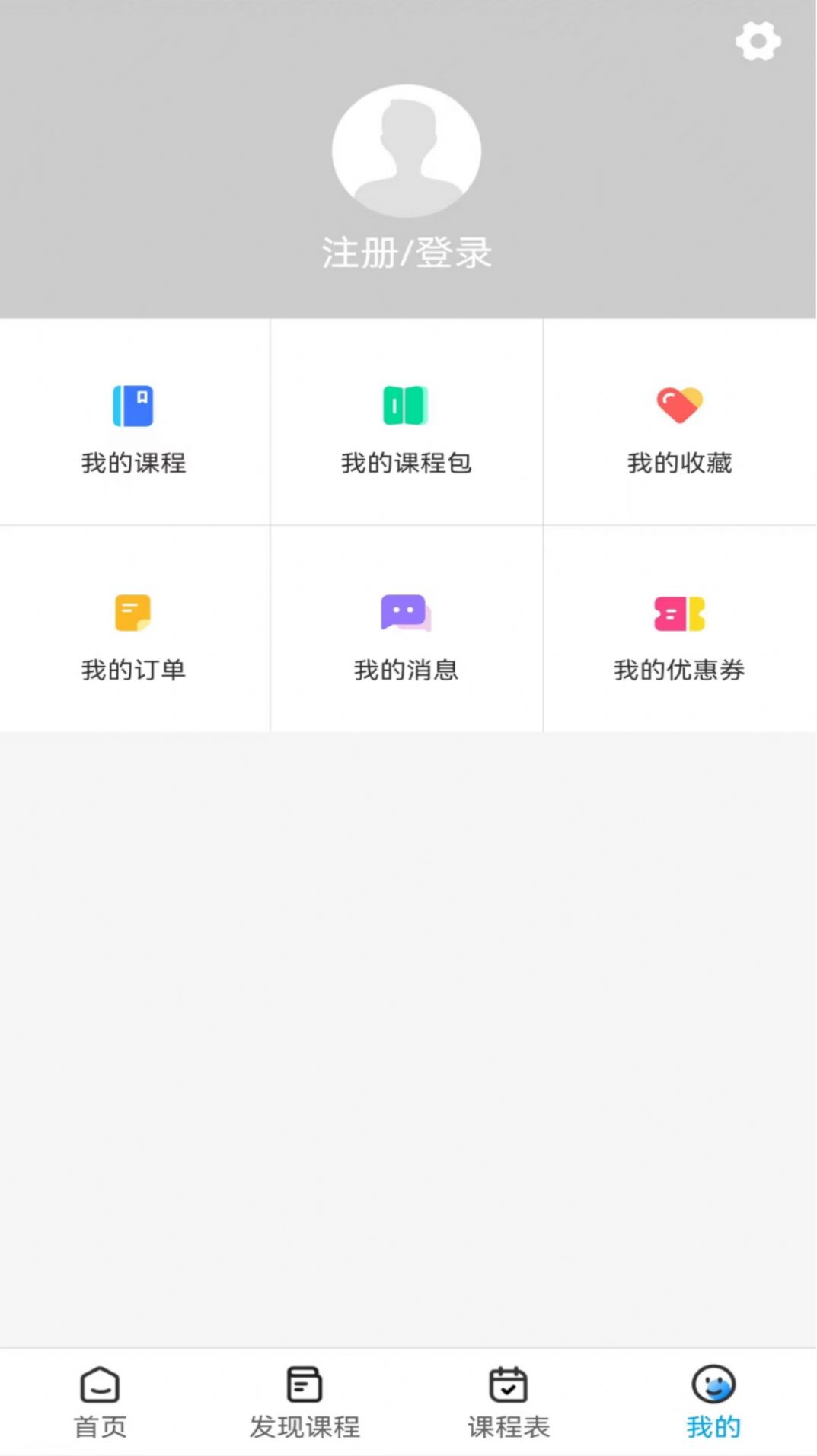Open messages via the purple chat bubble icon
817x1456 pixels.
click(x=406, y=612)
